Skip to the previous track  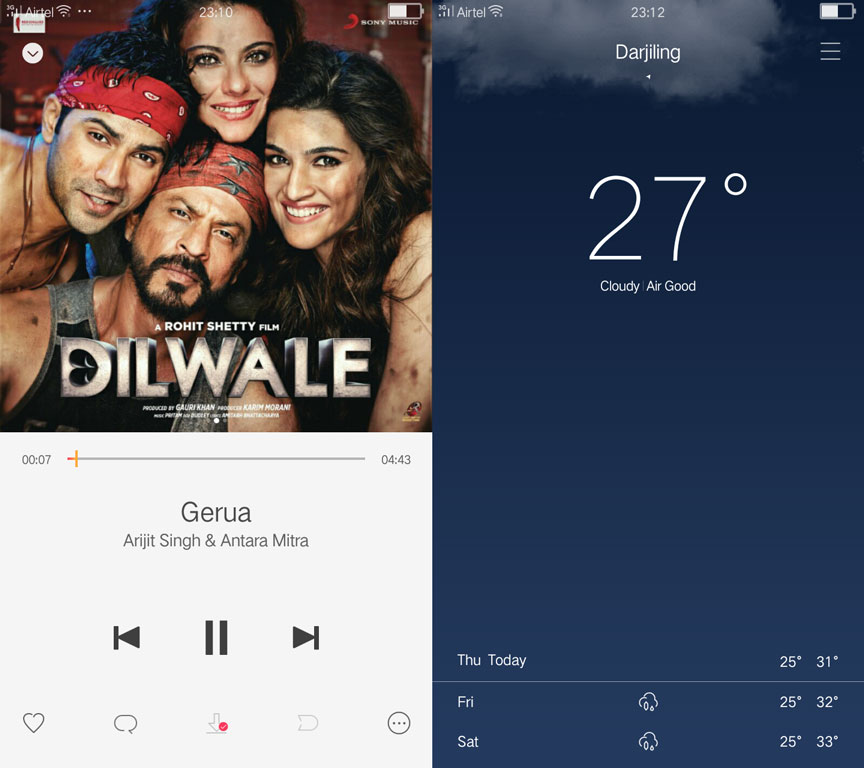[x=127, y=637]
